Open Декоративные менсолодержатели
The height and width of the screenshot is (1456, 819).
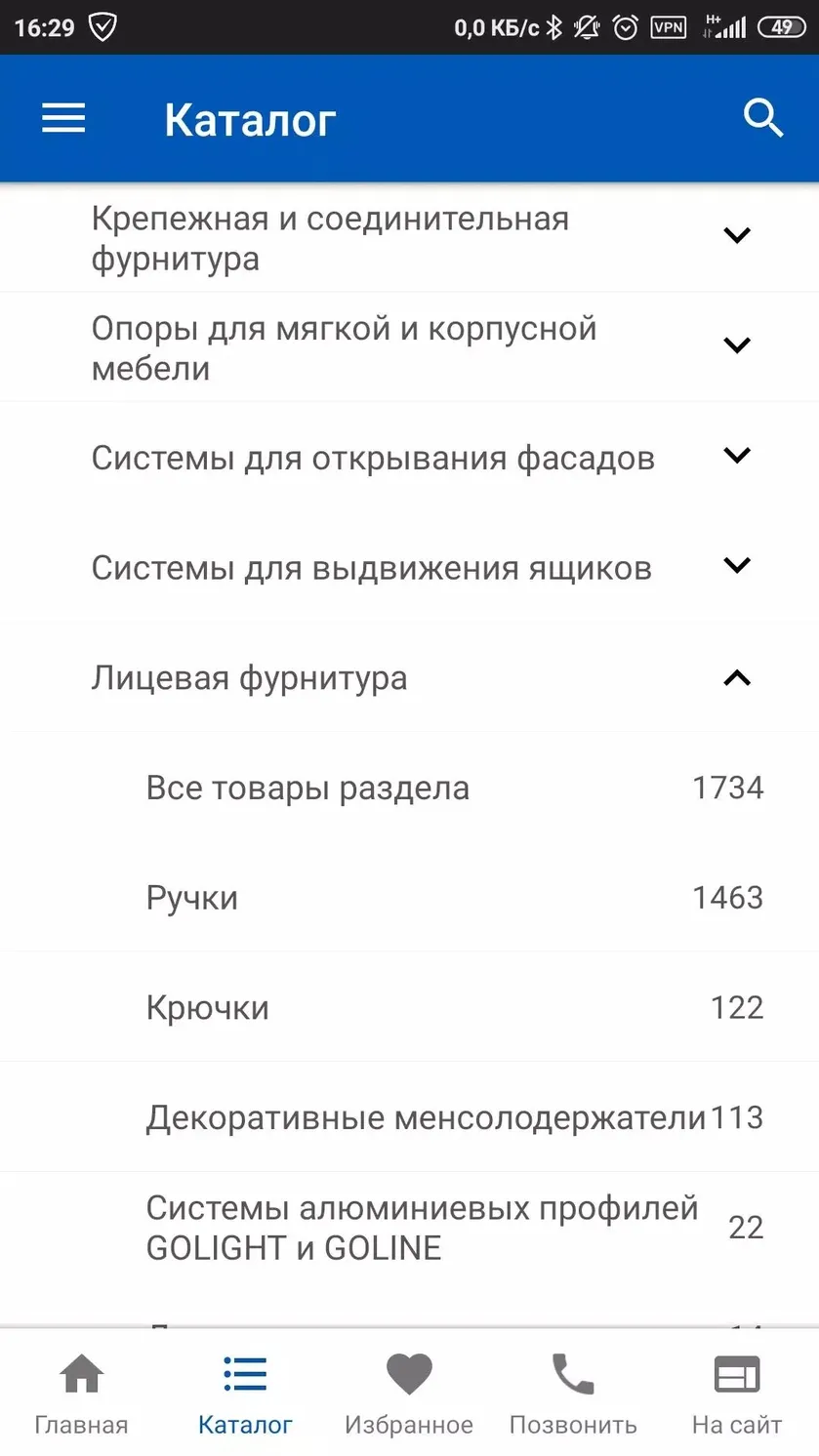pos(409,1117)
